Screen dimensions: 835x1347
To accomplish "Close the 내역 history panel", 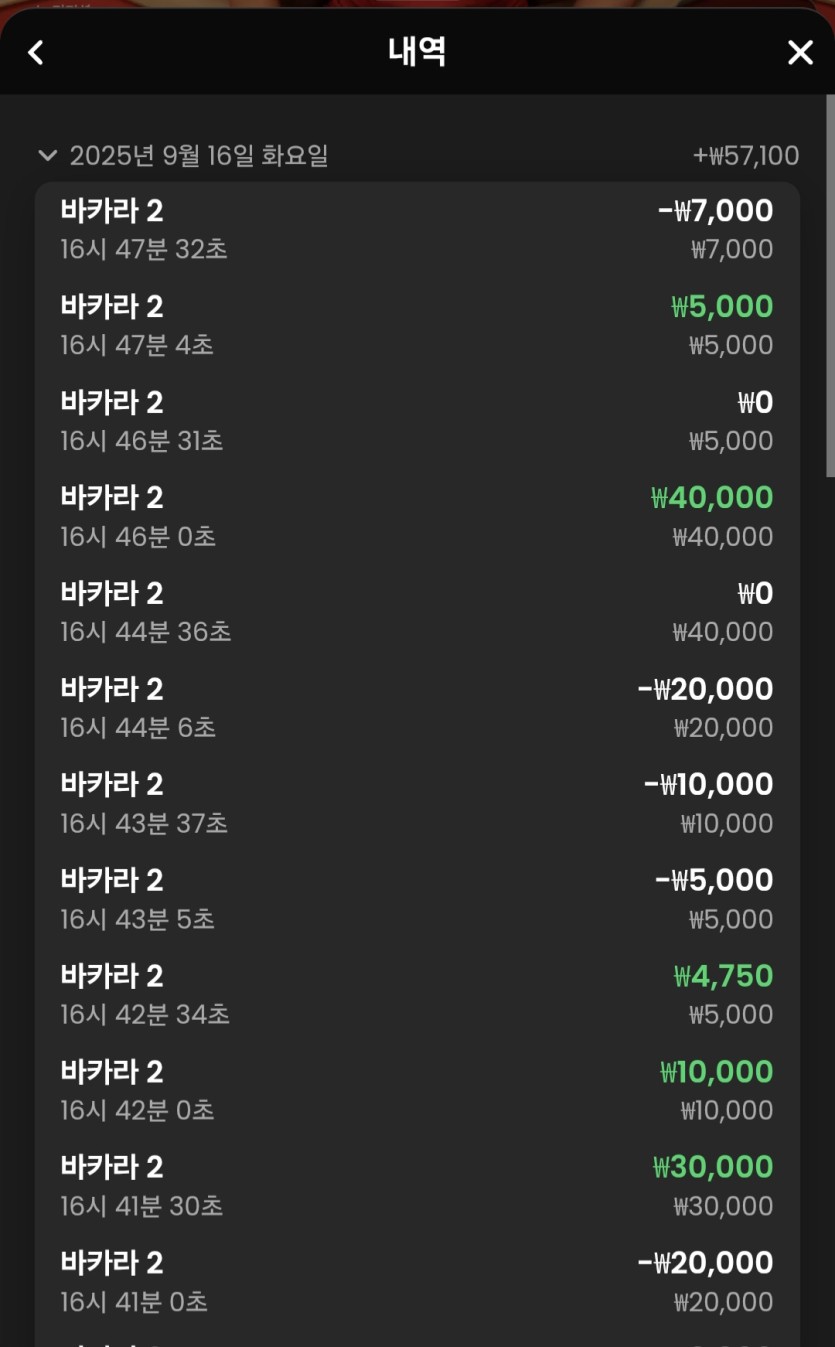I will 800,53.
